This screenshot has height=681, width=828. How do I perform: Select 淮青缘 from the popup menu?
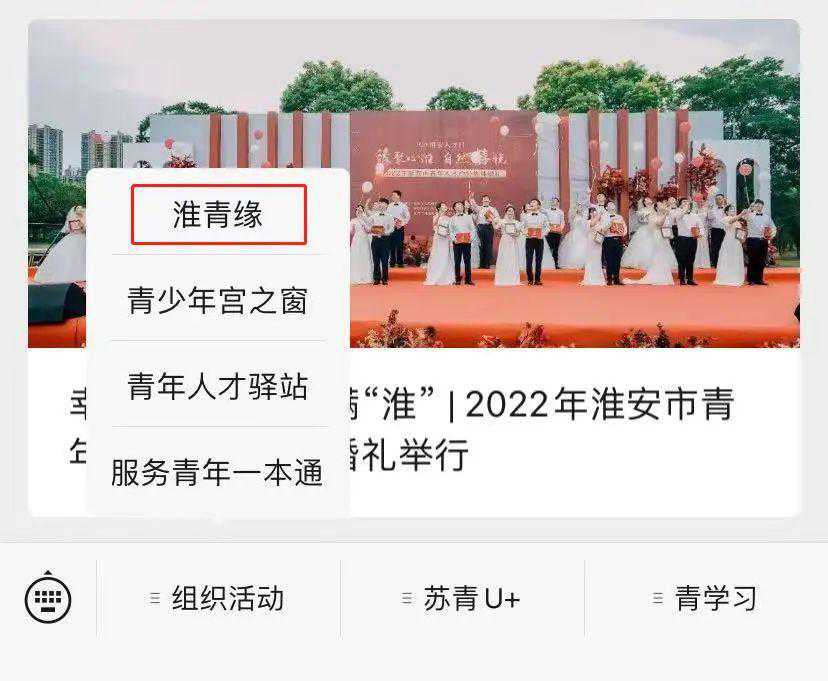click(x=218, y=214)
